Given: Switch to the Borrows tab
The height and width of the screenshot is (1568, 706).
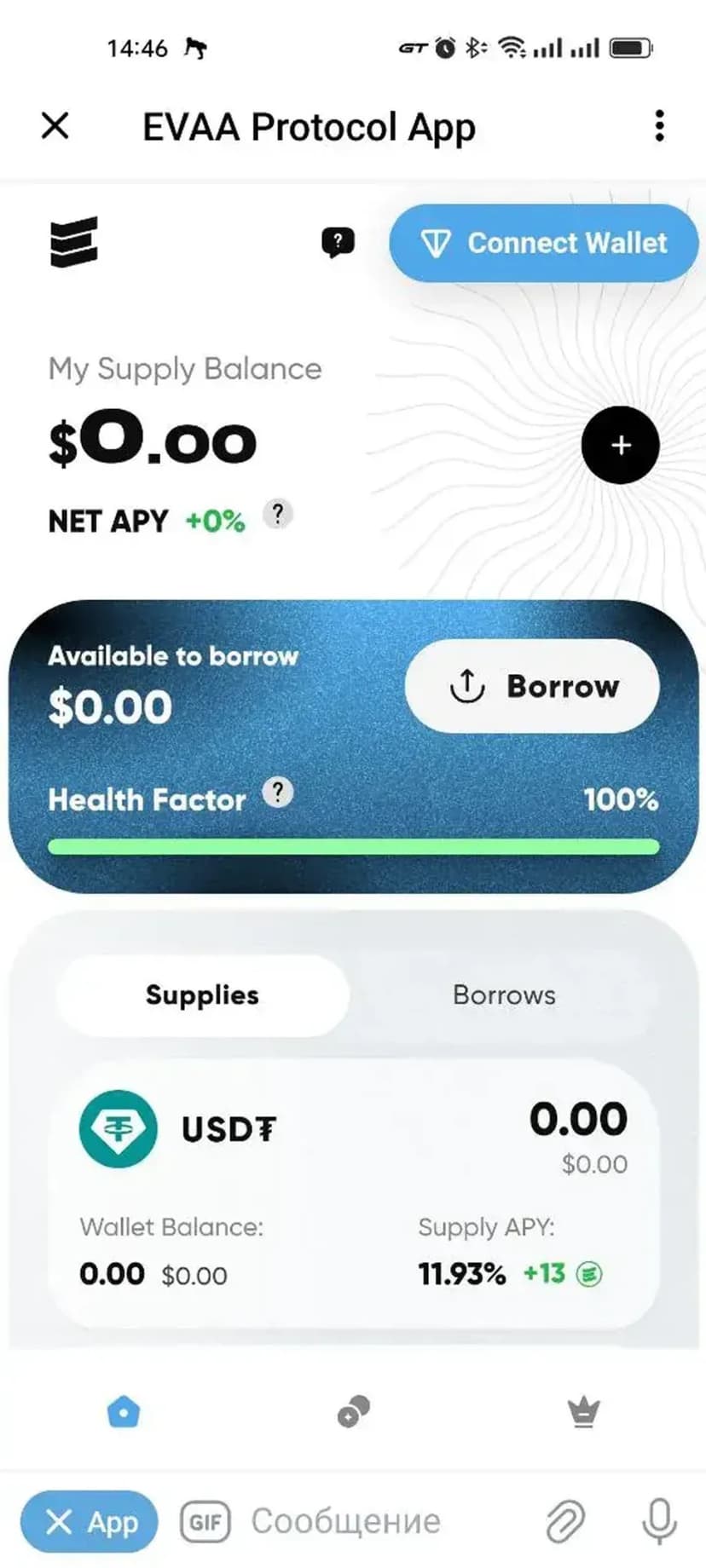Looking at the screenshot, I should point(504,995).
